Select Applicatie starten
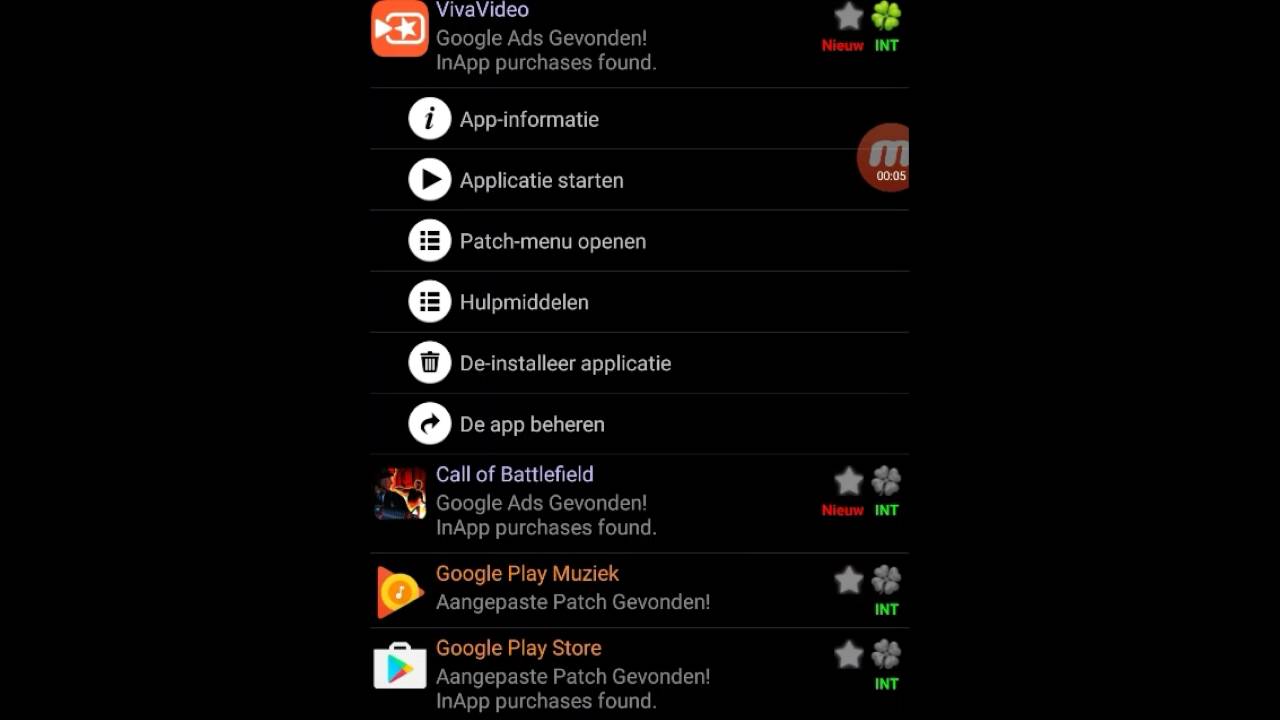Image resolution: width=1280 pixels, height=720 pixels. click(x=541, y=180)
